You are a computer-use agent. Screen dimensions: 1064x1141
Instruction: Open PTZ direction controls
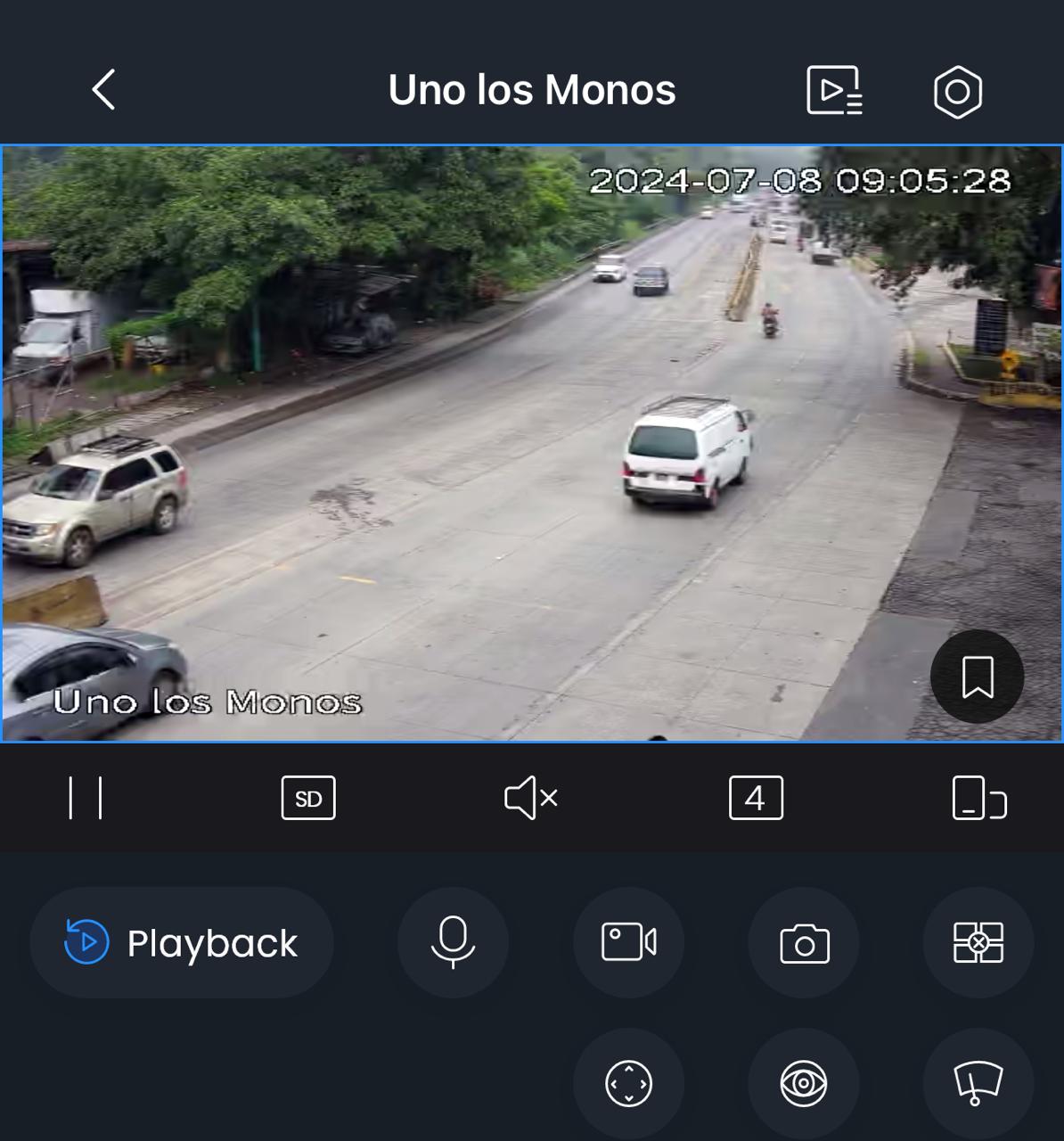point(629,1084)
